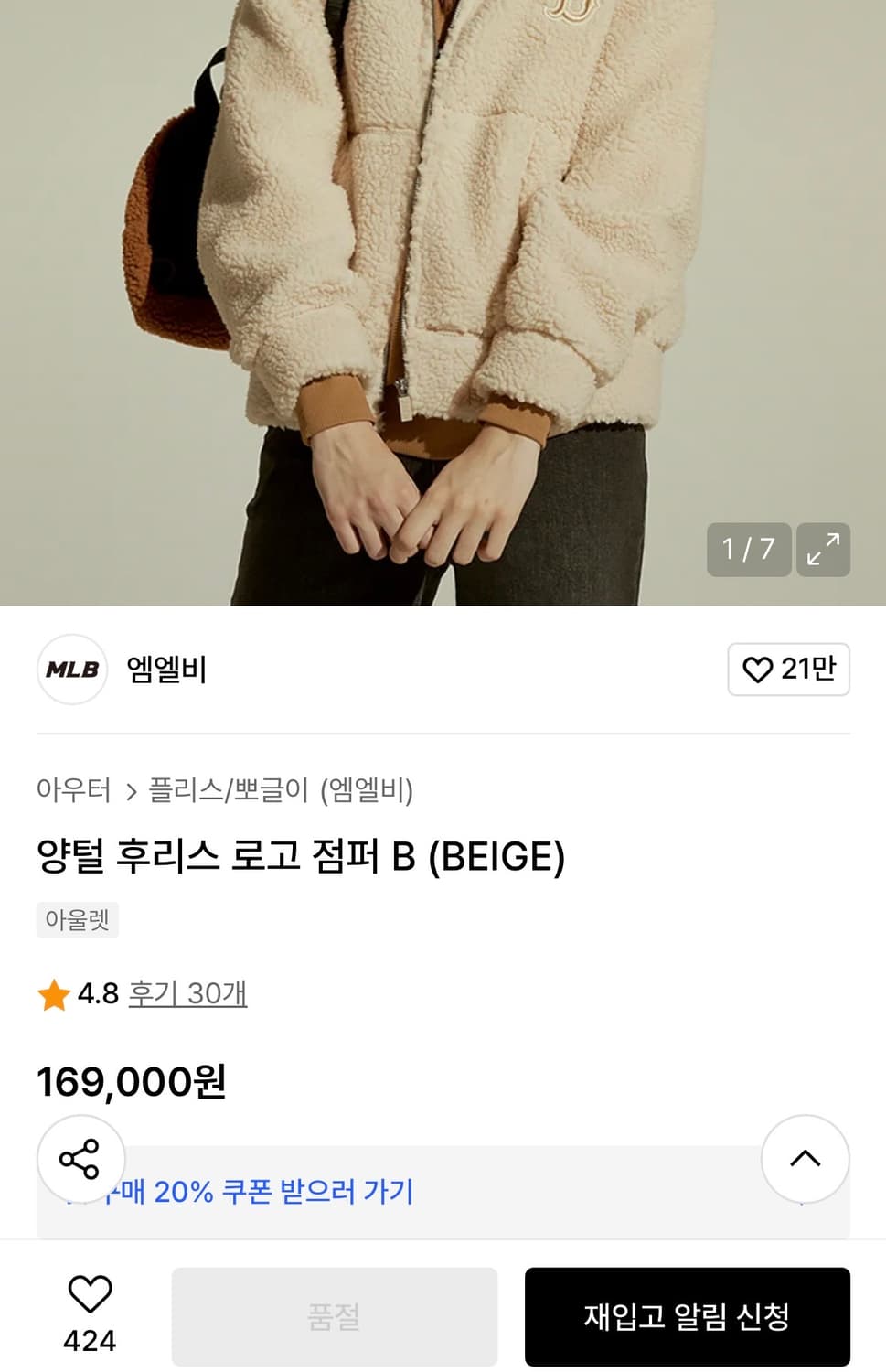The width and height of the screenshot is (886, 1372).
Task: Collapse page with the scroll-to-top chevron
Action: [x=804, y=1159]
